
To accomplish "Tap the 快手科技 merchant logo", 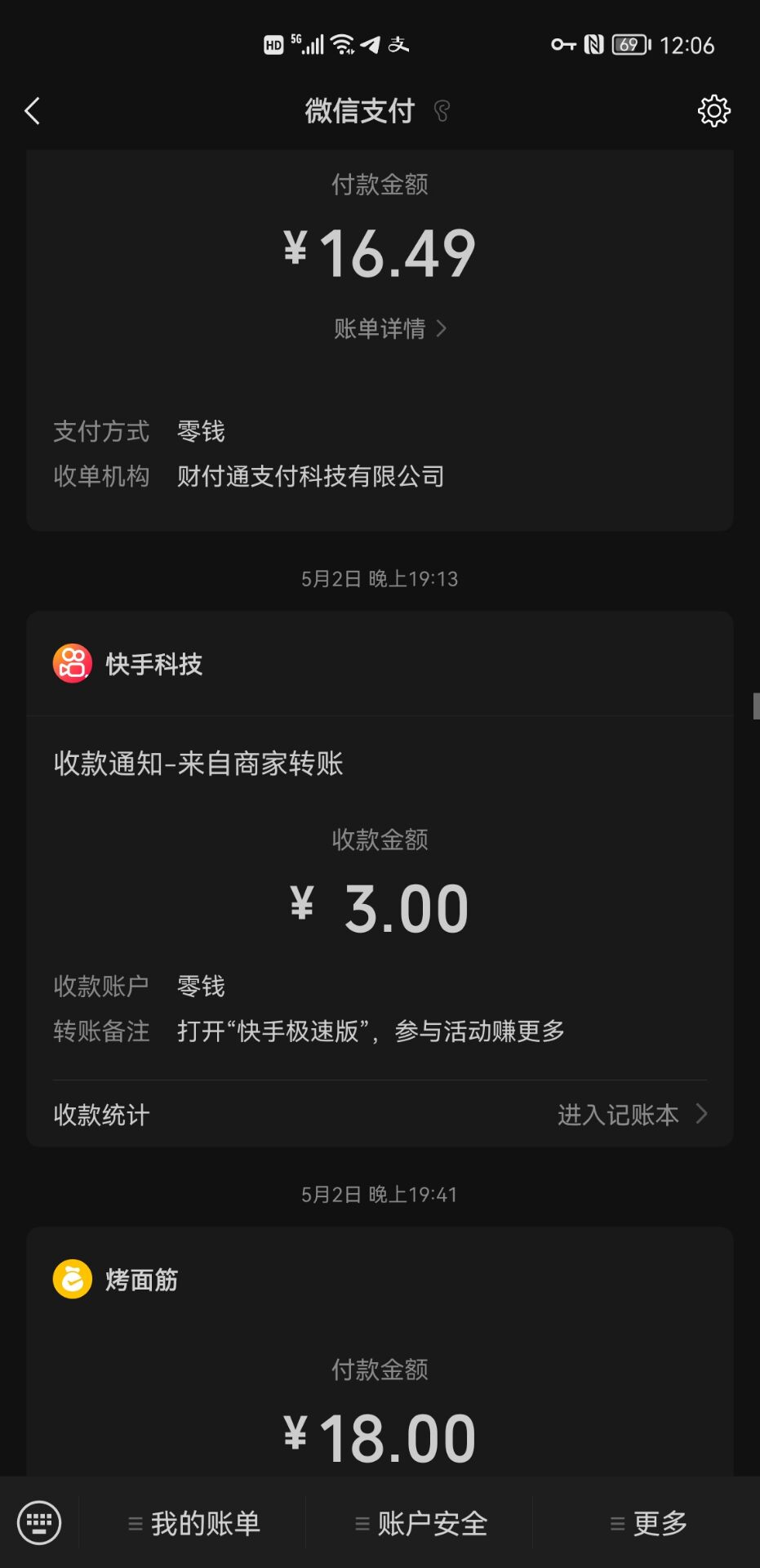I will (x=69, y=663).
